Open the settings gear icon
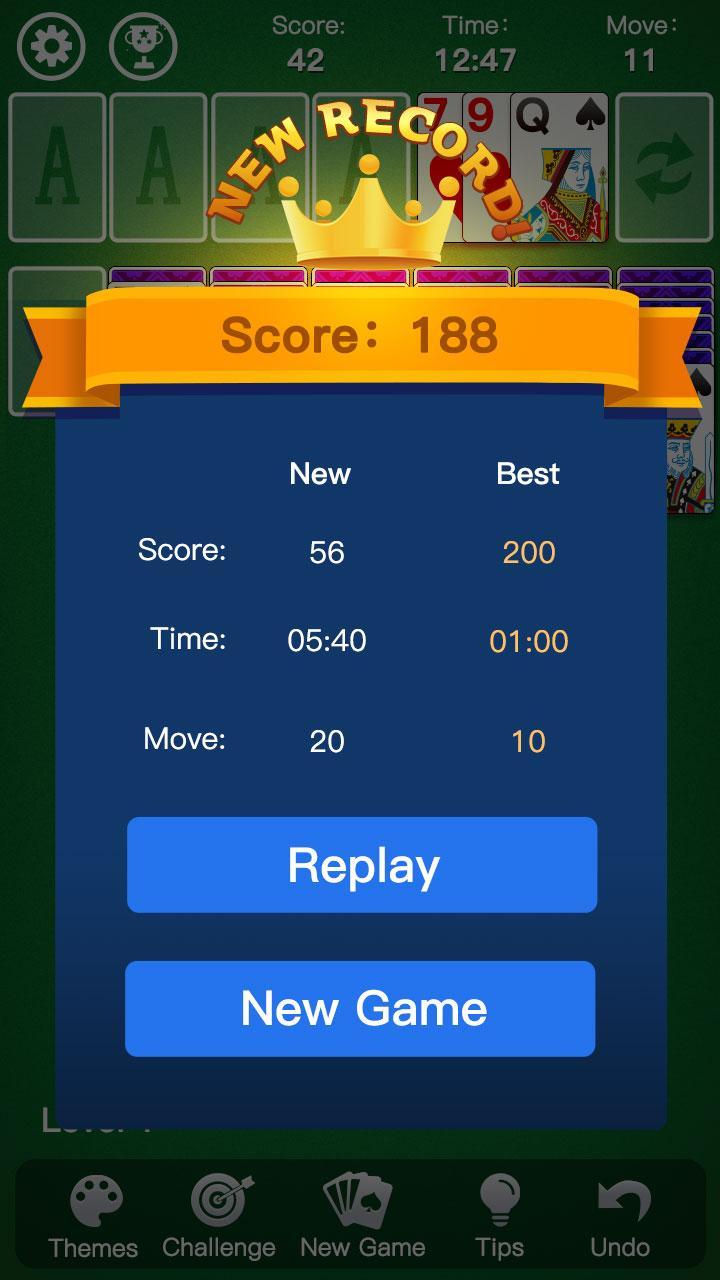 click(x=52, y=46)
